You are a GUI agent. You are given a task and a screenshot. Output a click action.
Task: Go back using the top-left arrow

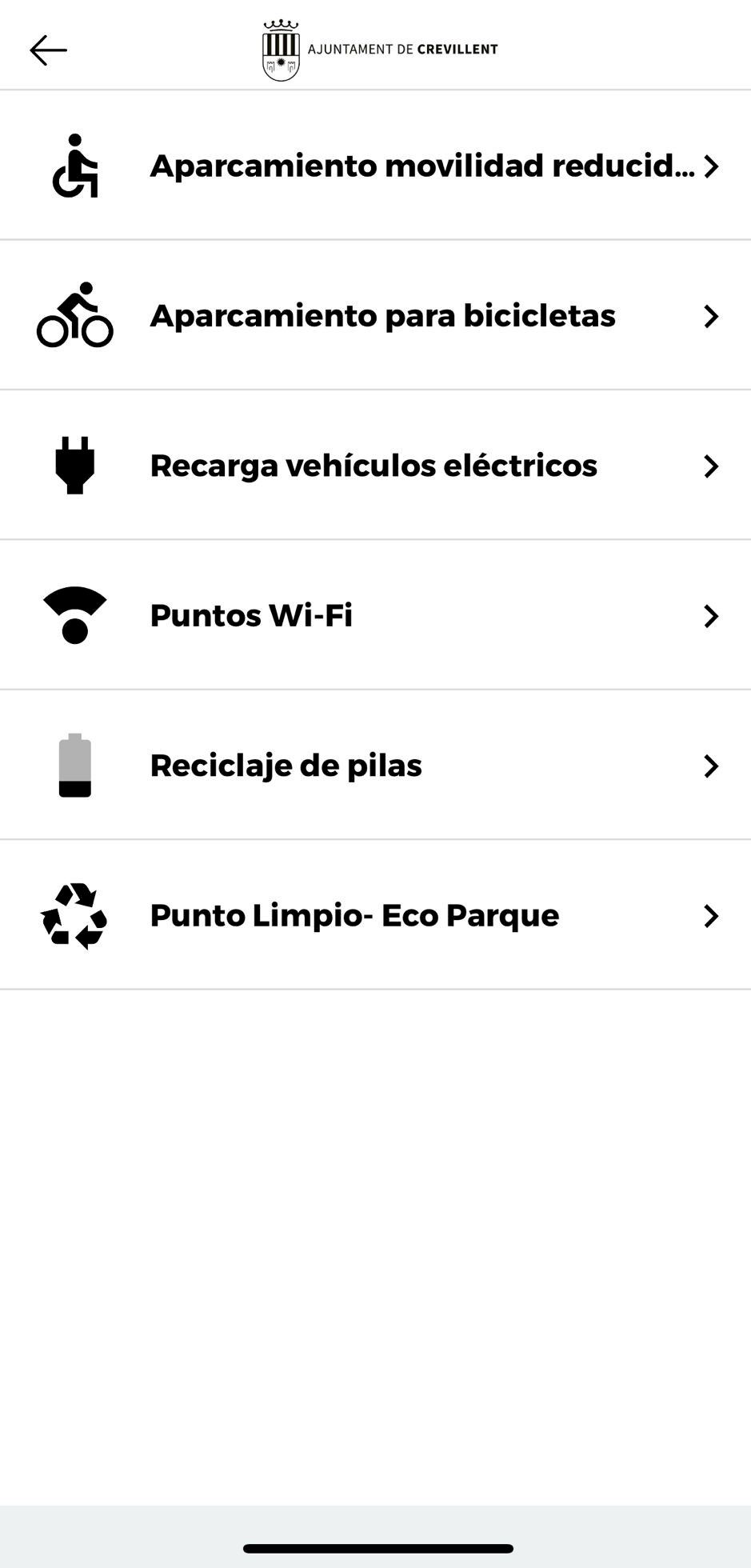pos(48,50)
